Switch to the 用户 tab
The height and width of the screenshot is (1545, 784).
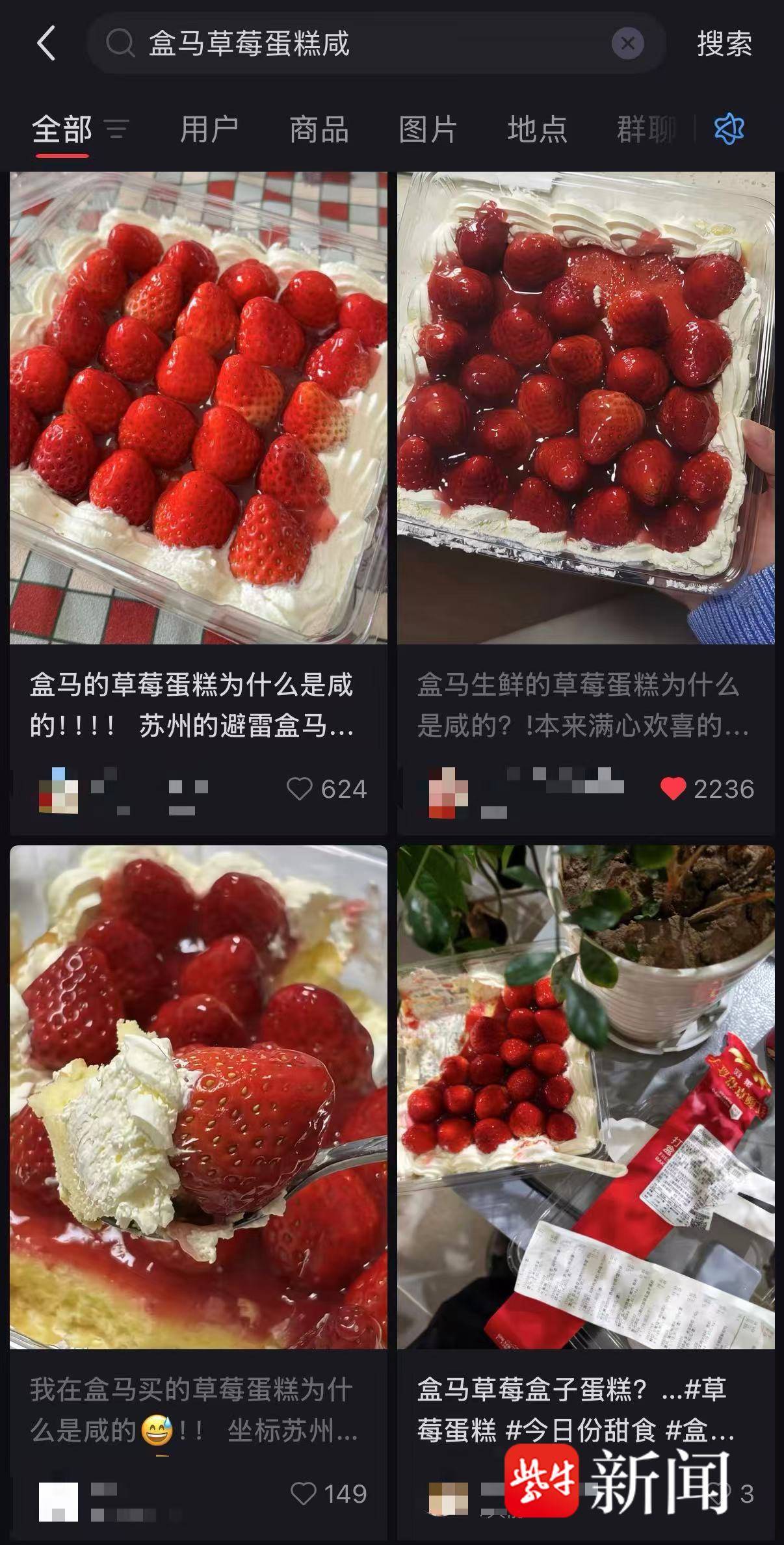pos(209,129)
